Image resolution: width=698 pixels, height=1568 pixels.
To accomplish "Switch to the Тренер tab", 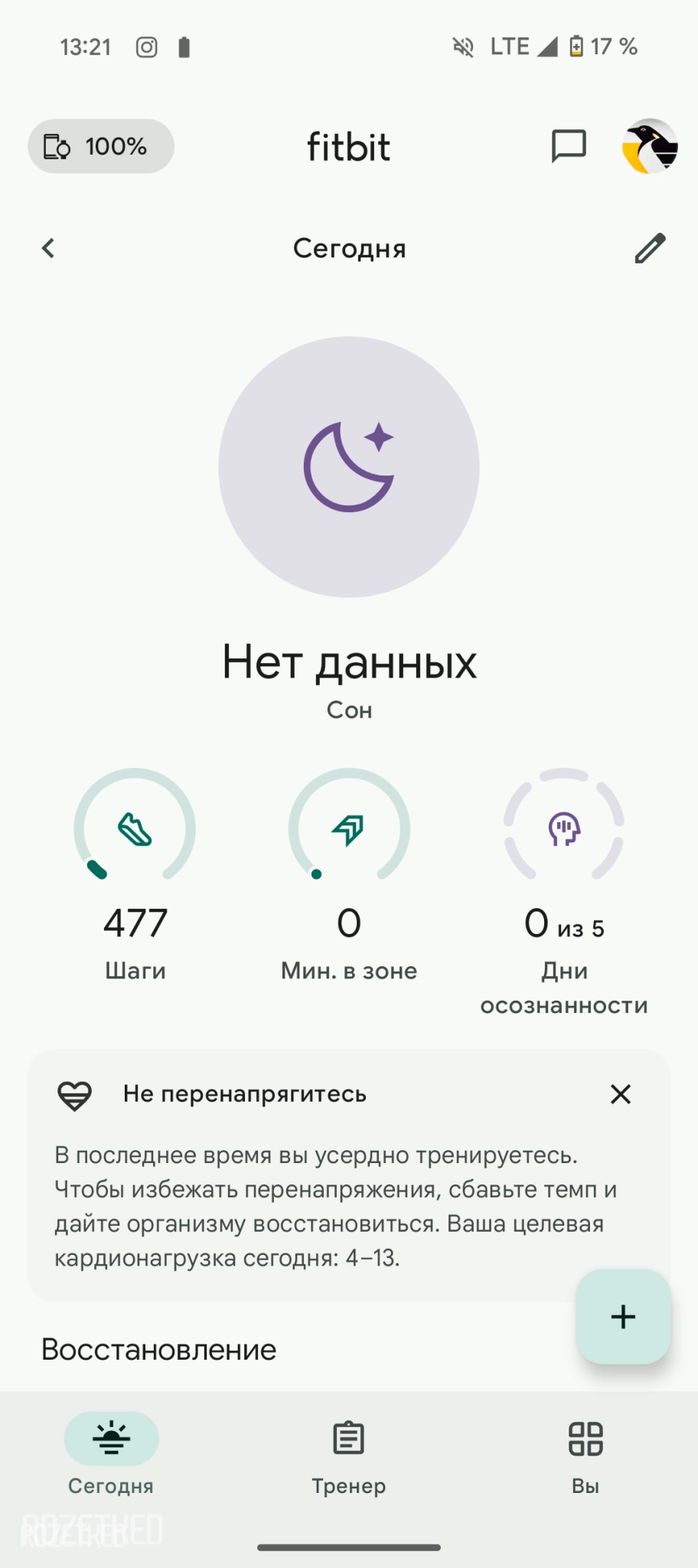I will (x=349, y=1453).
